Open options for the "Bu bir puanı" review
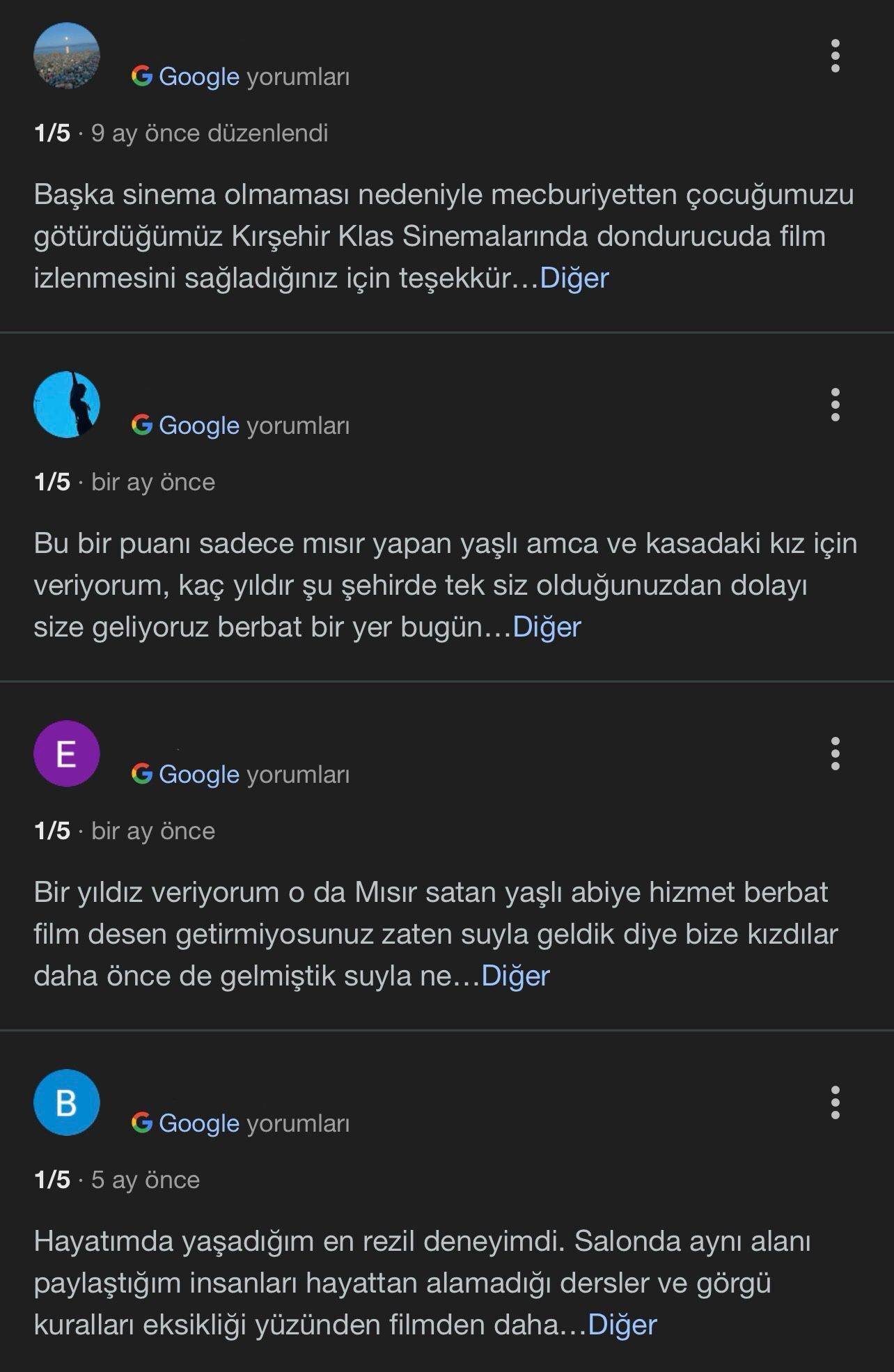 tap(835, 405)
